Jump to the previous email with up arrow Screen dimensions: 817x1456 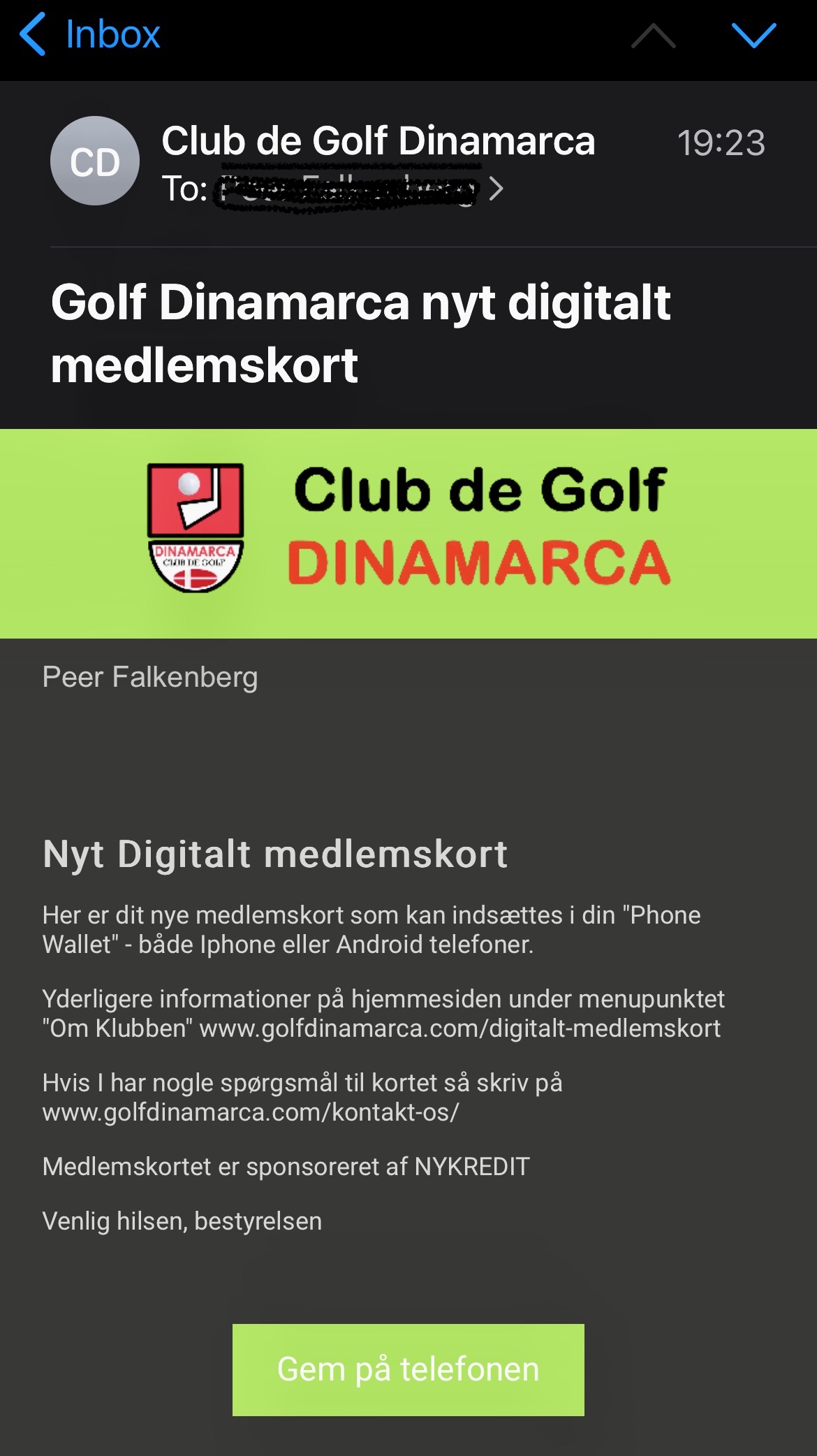click(x=653, y=35)
